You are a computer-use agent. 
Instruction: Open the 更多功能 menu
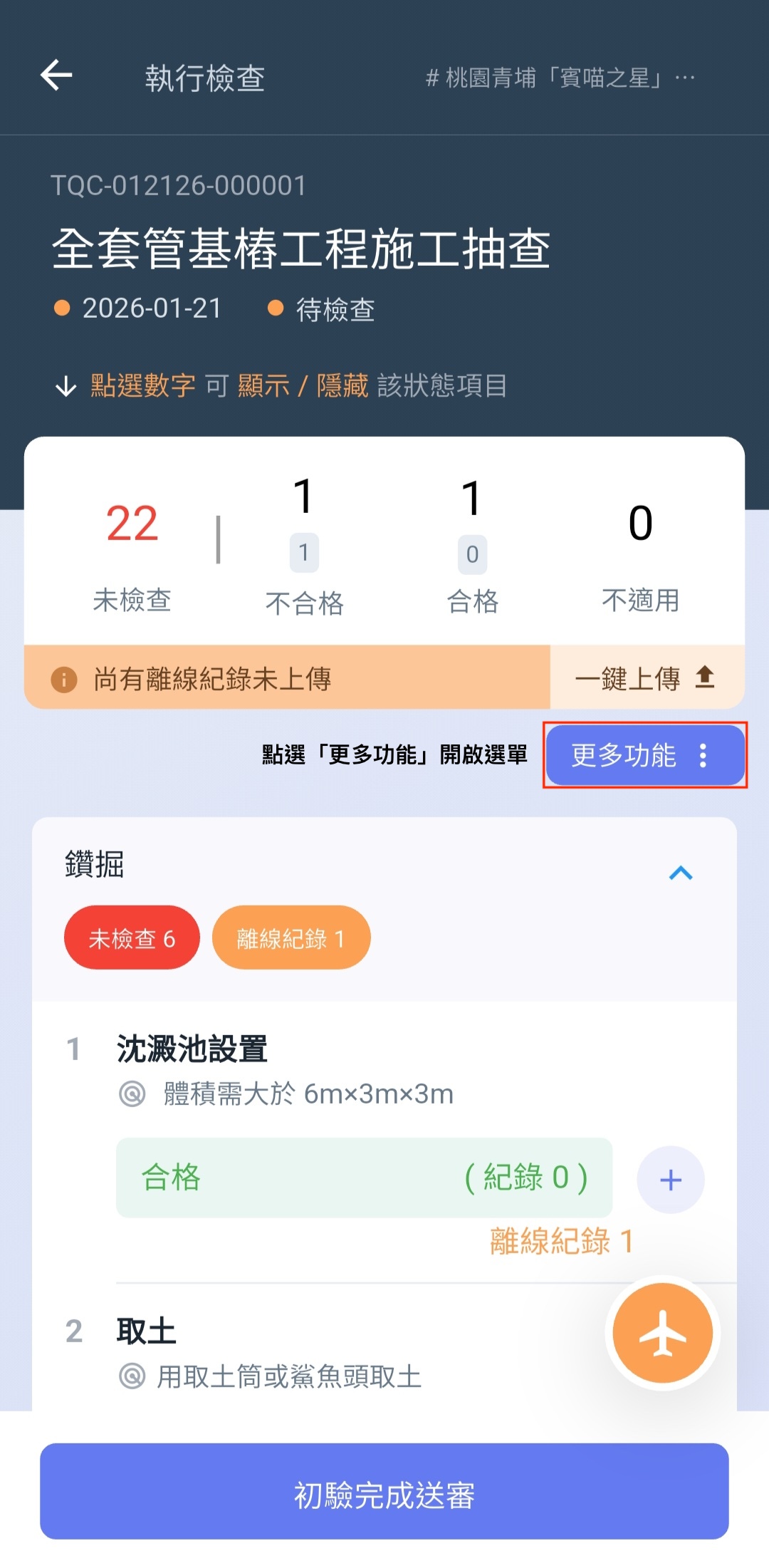click(x=644, y=755)
